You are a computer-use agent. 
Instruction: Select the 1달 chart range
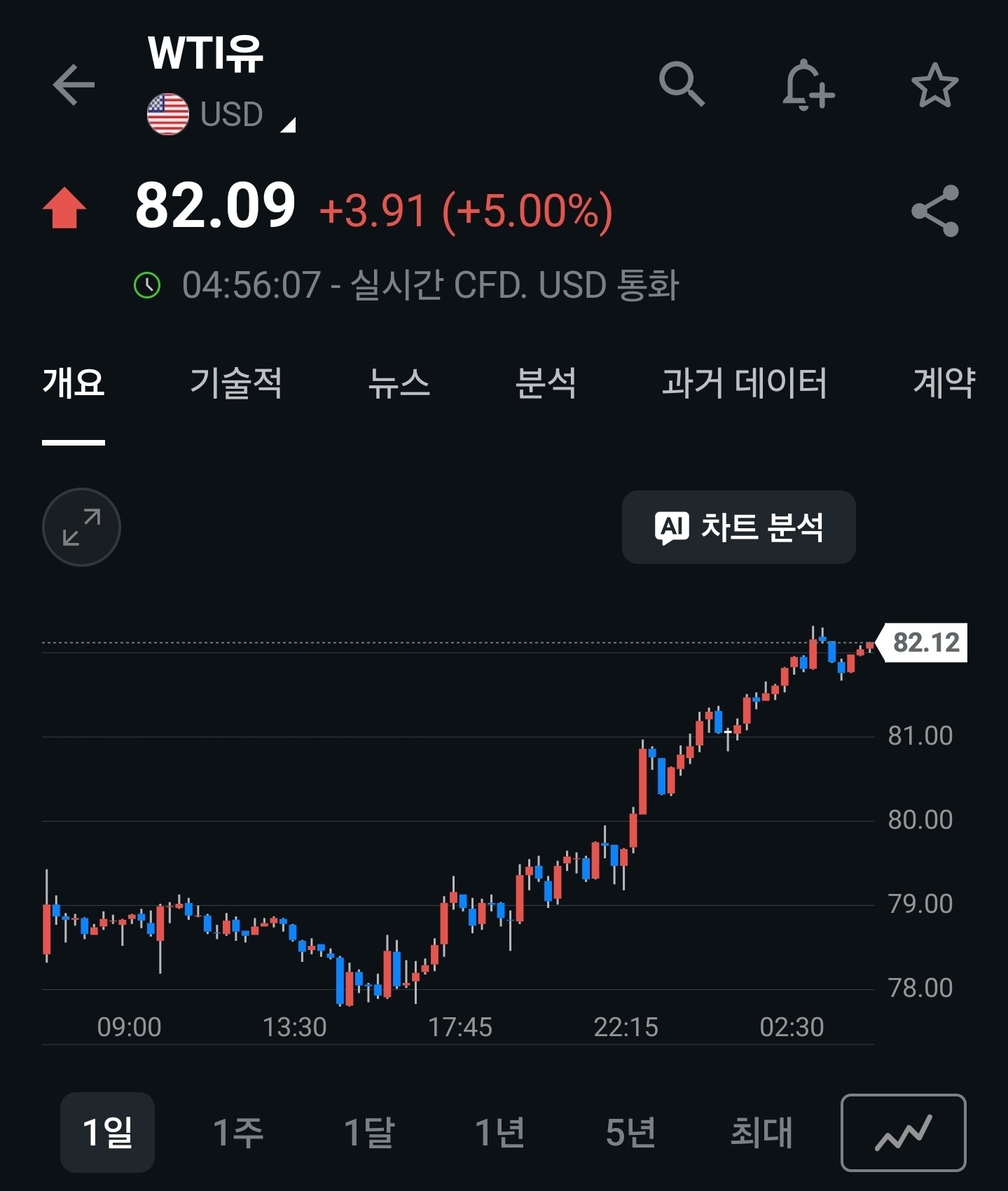coord(369,1132)
